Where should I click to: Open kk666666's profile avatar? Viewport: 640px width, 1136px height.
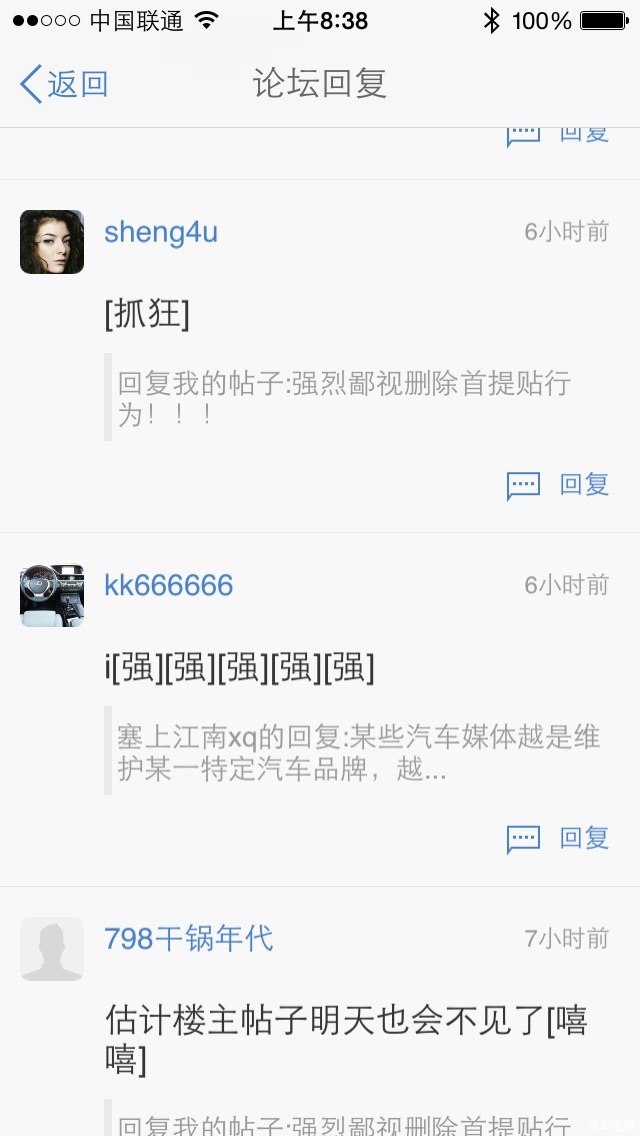[x=52, y=595]
